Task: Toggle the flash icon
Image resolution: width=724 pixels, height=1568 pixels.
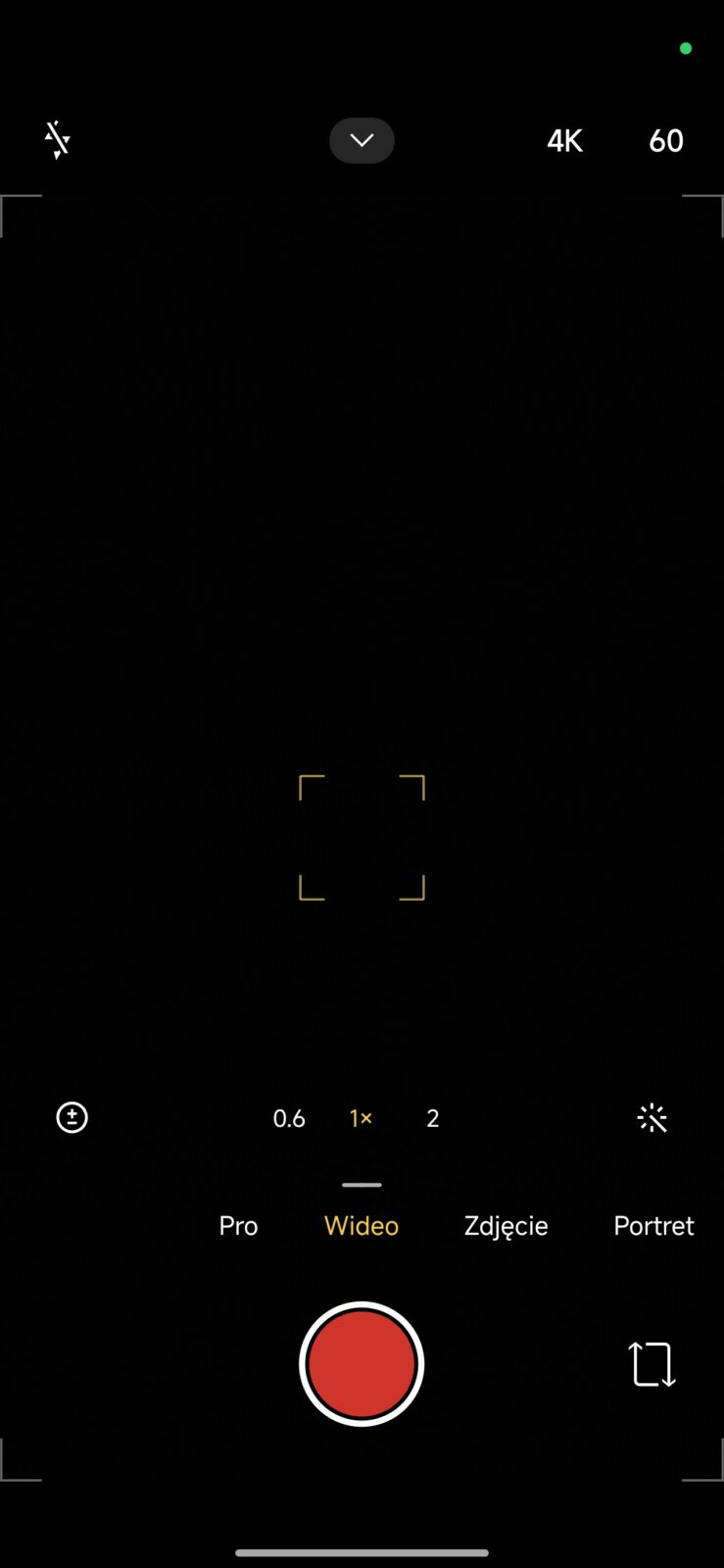Action: click(x=58, y=140)
